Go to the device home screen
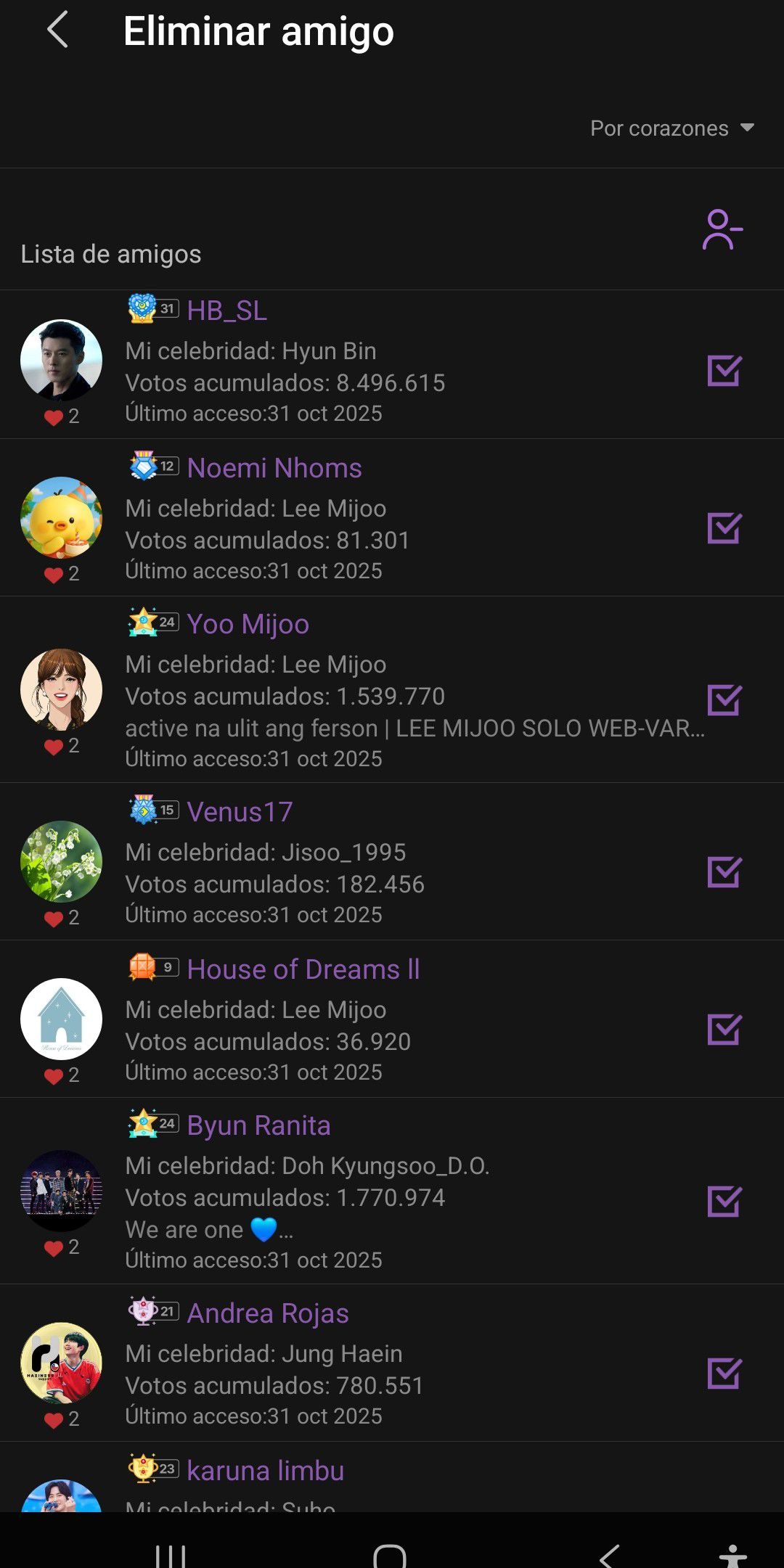784x1568 pixels. click(x=390, y=1556)
